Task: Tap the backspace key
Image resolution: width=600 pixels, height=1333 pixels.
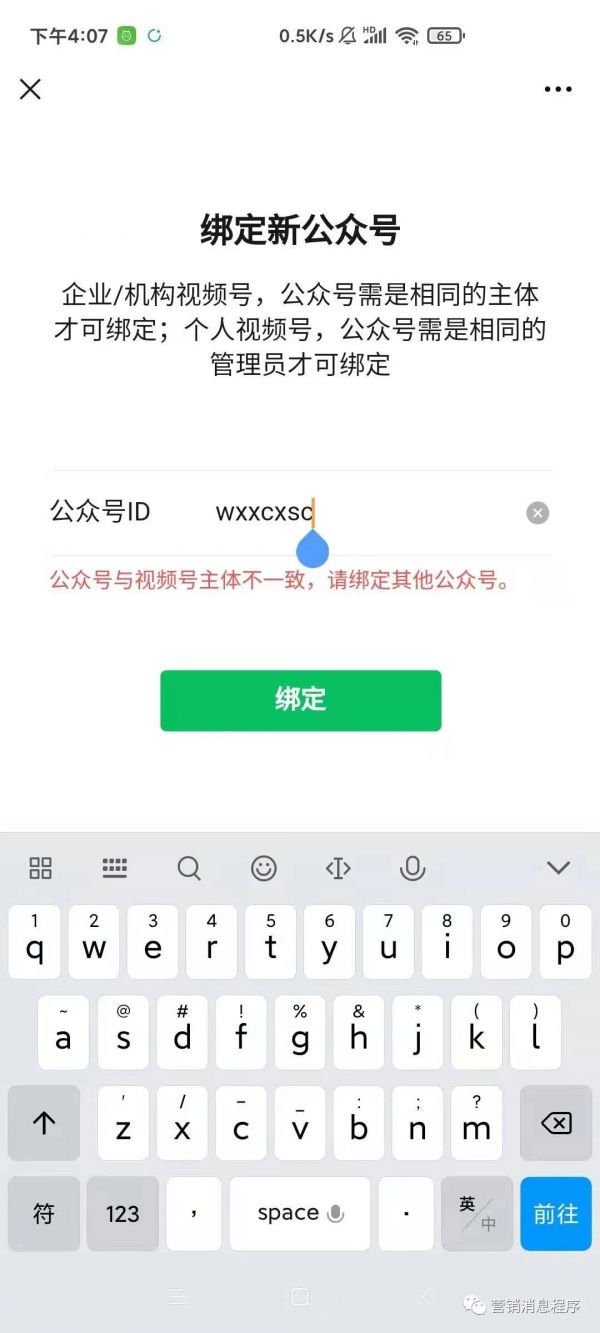Action: (x=555, y=1123)
